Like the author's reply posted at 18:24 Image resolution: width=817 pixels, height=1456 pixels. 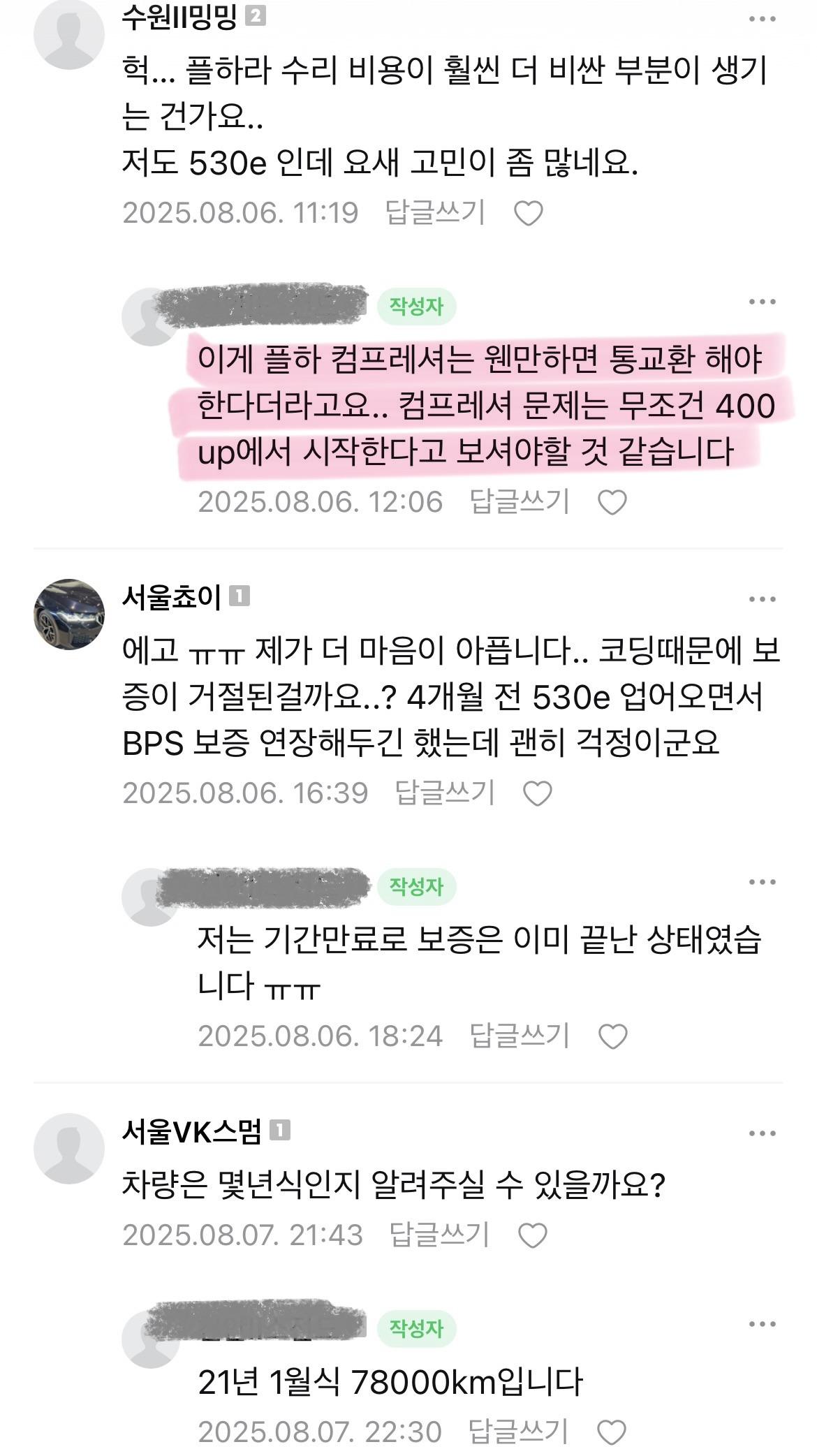coord(612,1036)
